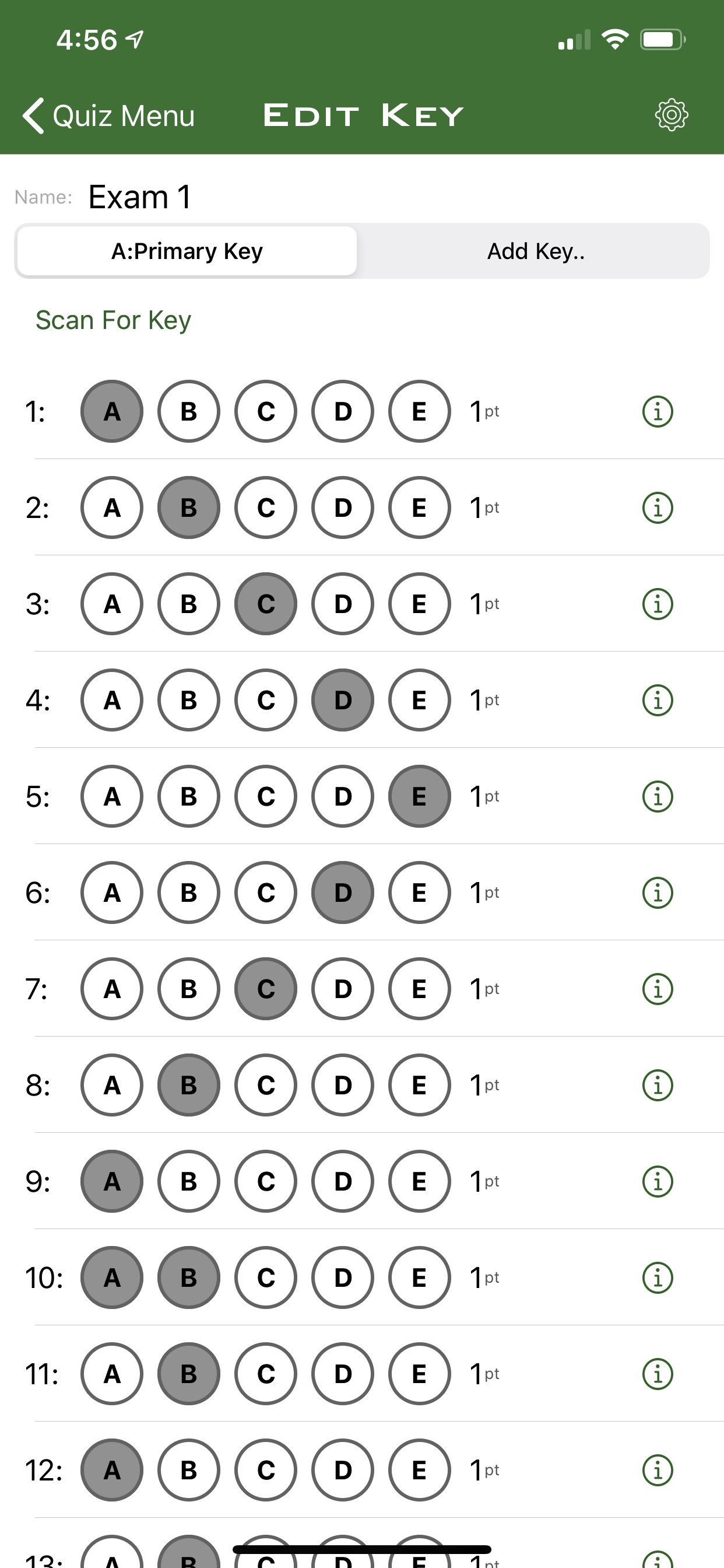
Task: Open info icon for question 2
Action: click(658, 508)
